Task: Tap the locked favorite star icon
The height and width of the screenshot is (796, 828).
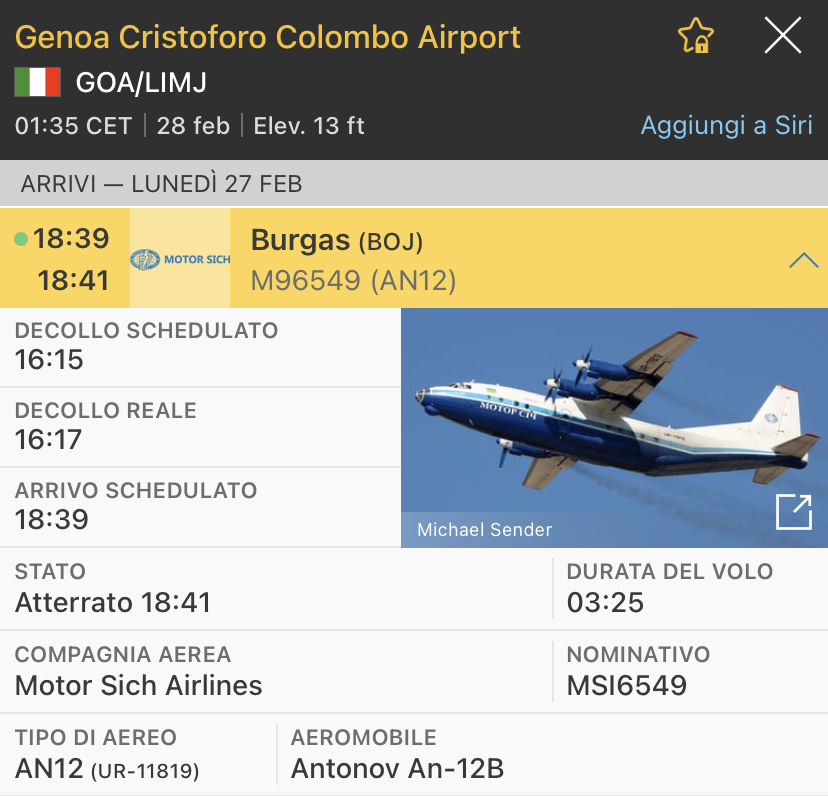Action: (x=695, y=37)
